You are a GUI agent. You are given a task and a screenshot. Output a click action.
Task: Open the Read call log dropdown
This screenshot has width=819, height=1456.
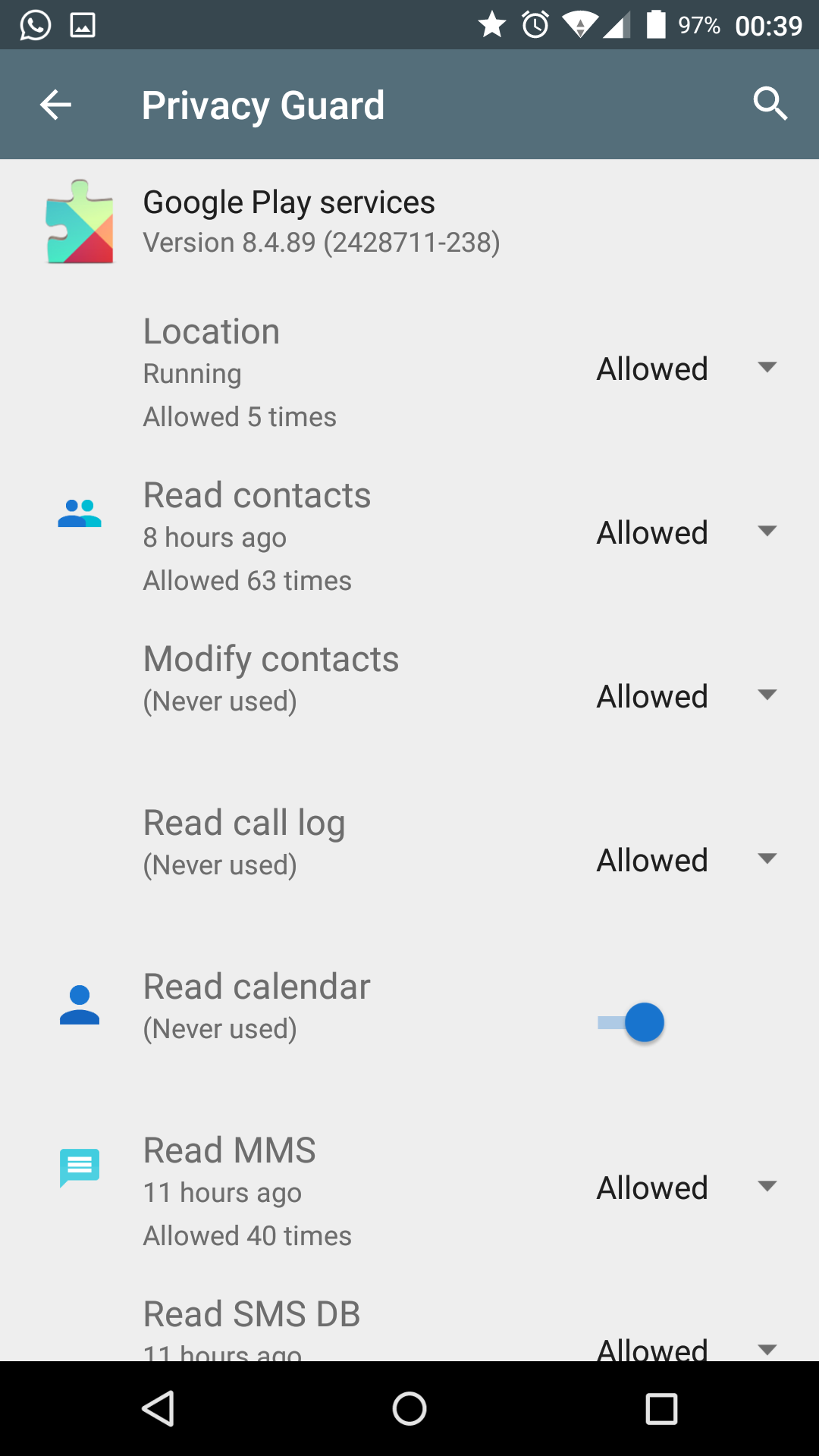coord(686,861)
